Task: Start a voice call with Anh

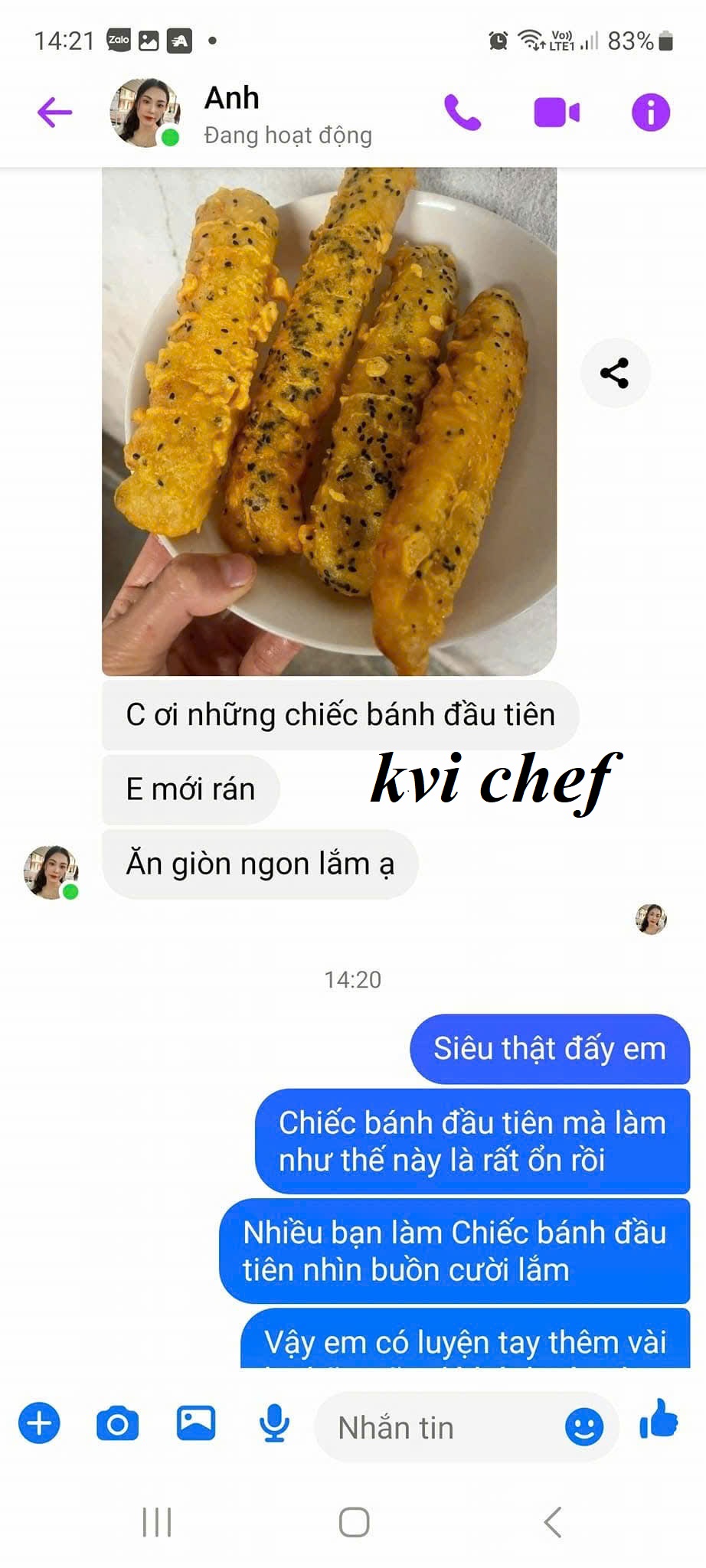Action: point(462,113)
